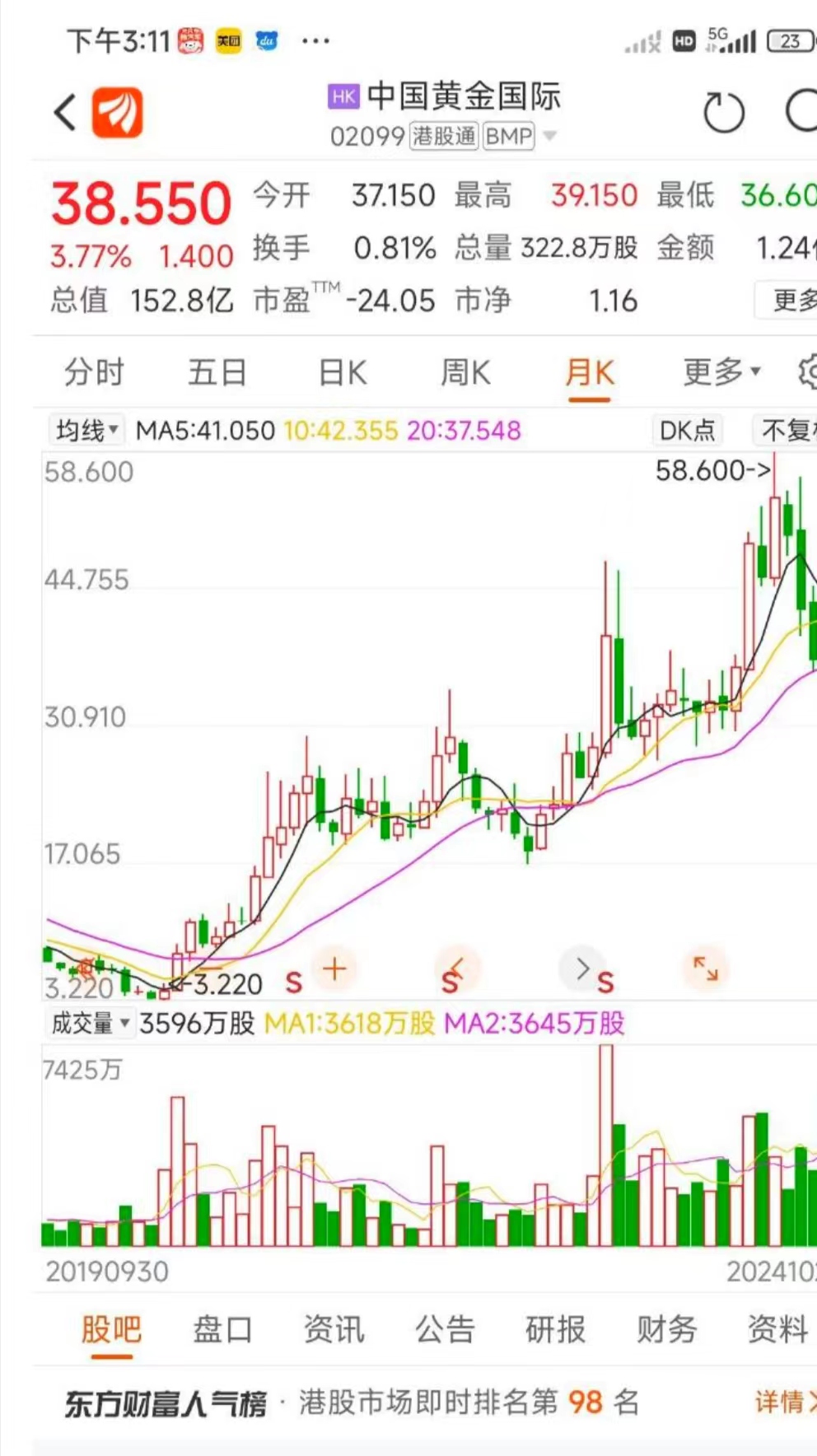Switch to the 分时 chart tab
This screenshot has height=1456, width=817.
point(94,373)
